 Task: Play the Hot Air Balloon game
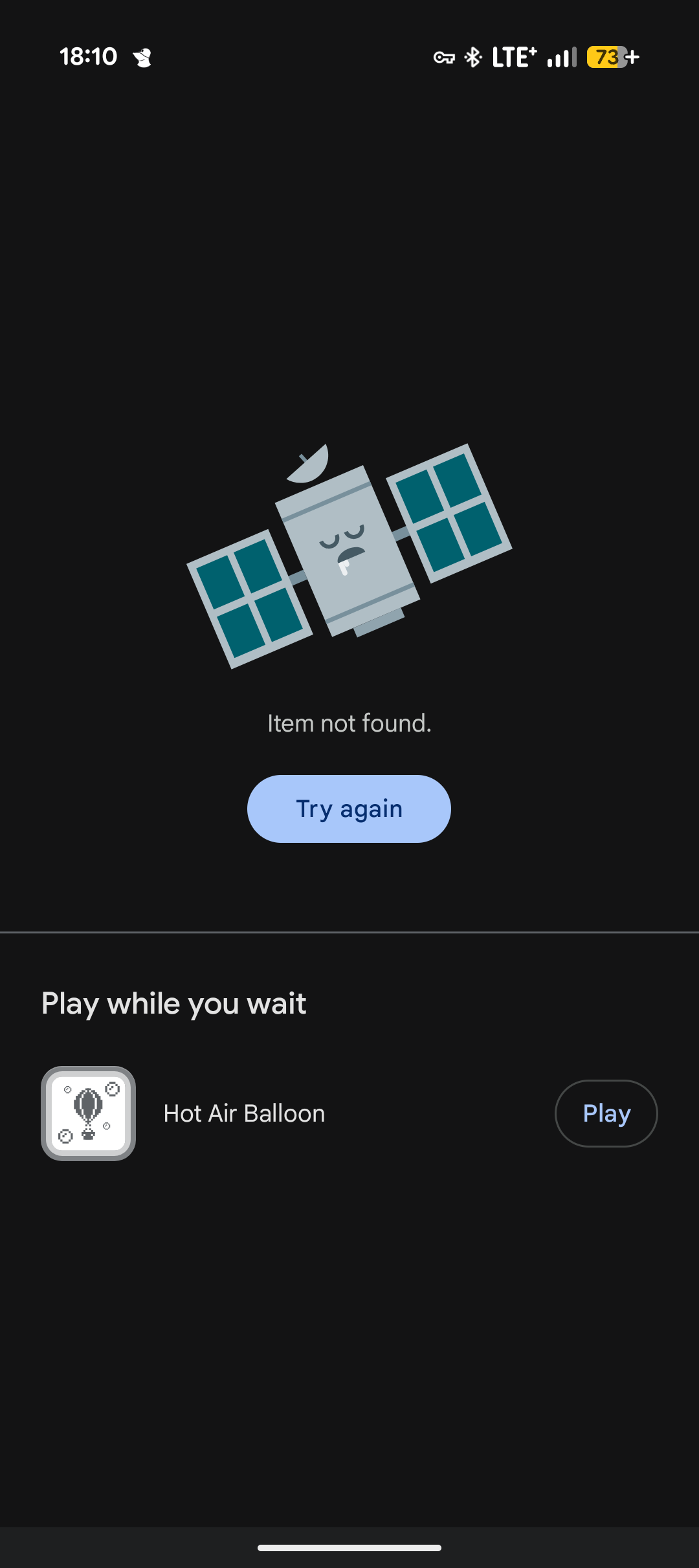[x=606, y=1113]
